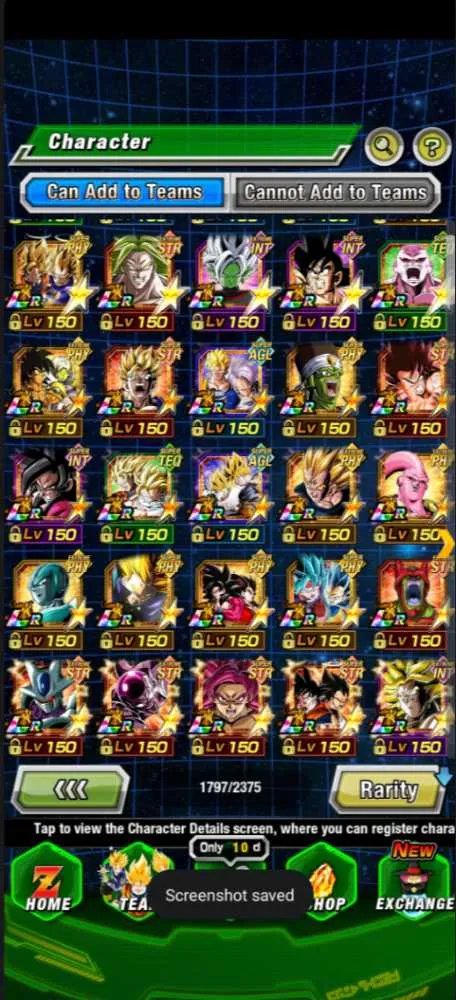Open the question mark help icon

(432, 147)
